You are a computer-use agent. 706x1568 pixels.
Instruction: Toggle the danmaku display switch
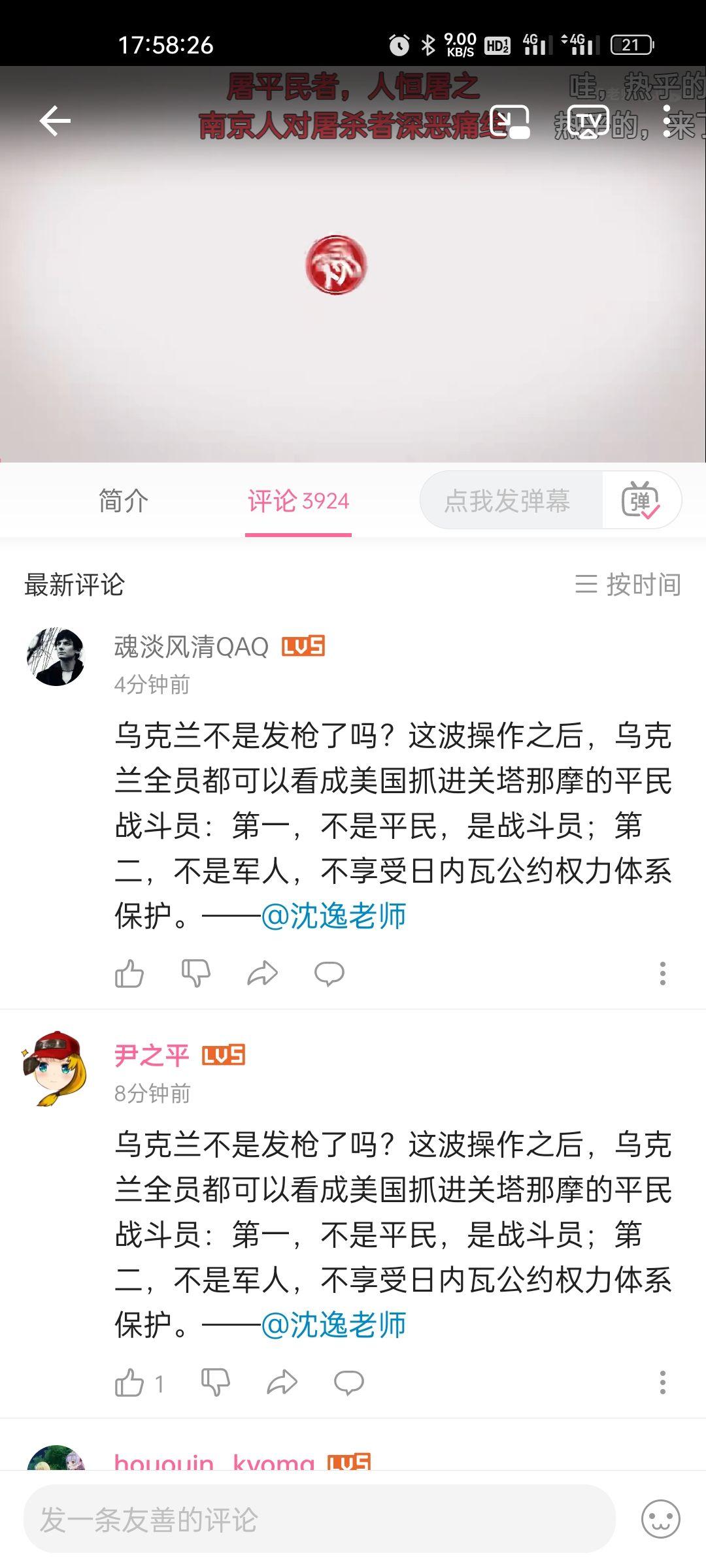pos(641,501)
